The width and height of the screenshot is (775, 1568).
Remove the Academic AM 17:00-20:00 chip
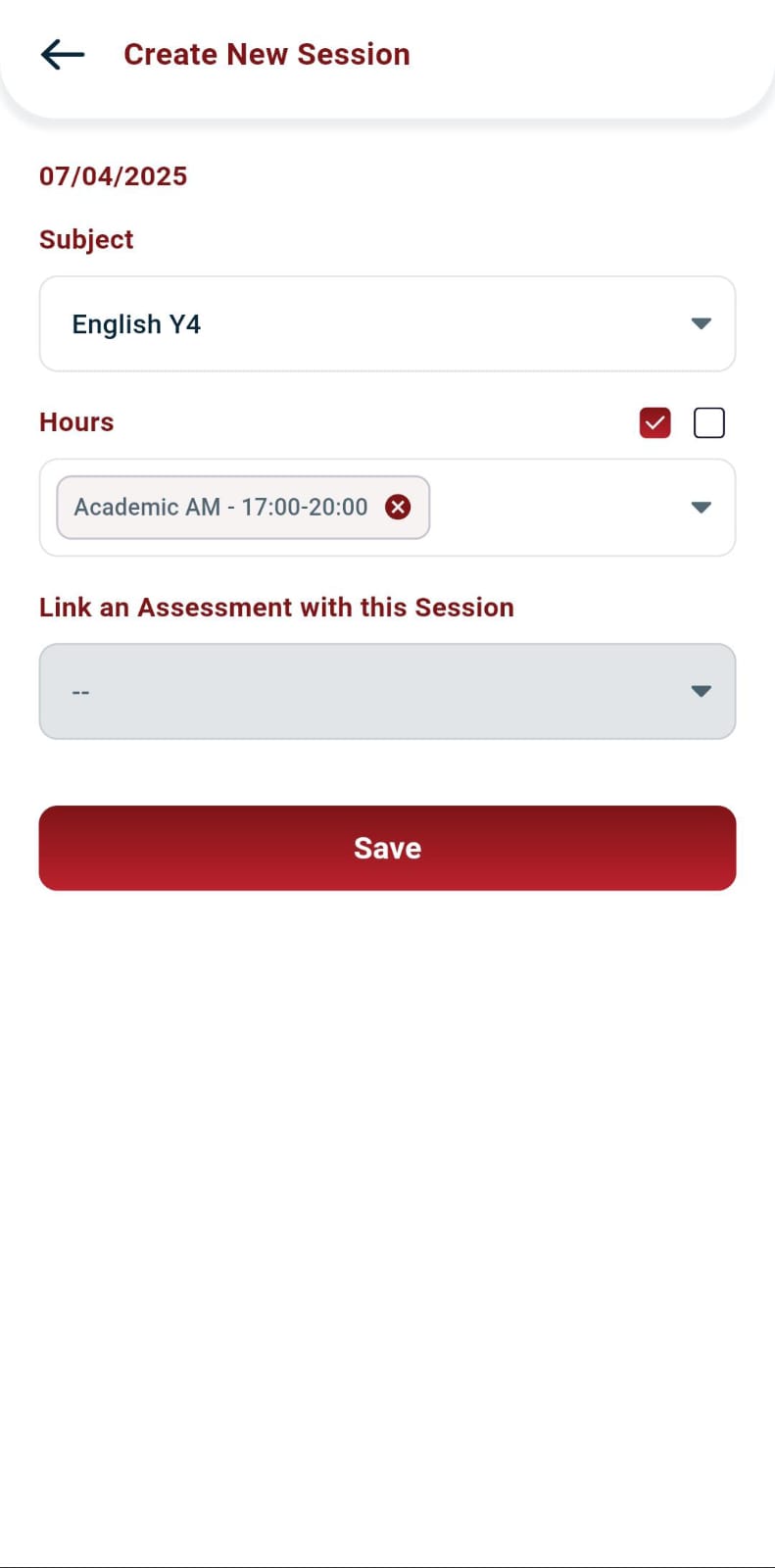point(398,507)
